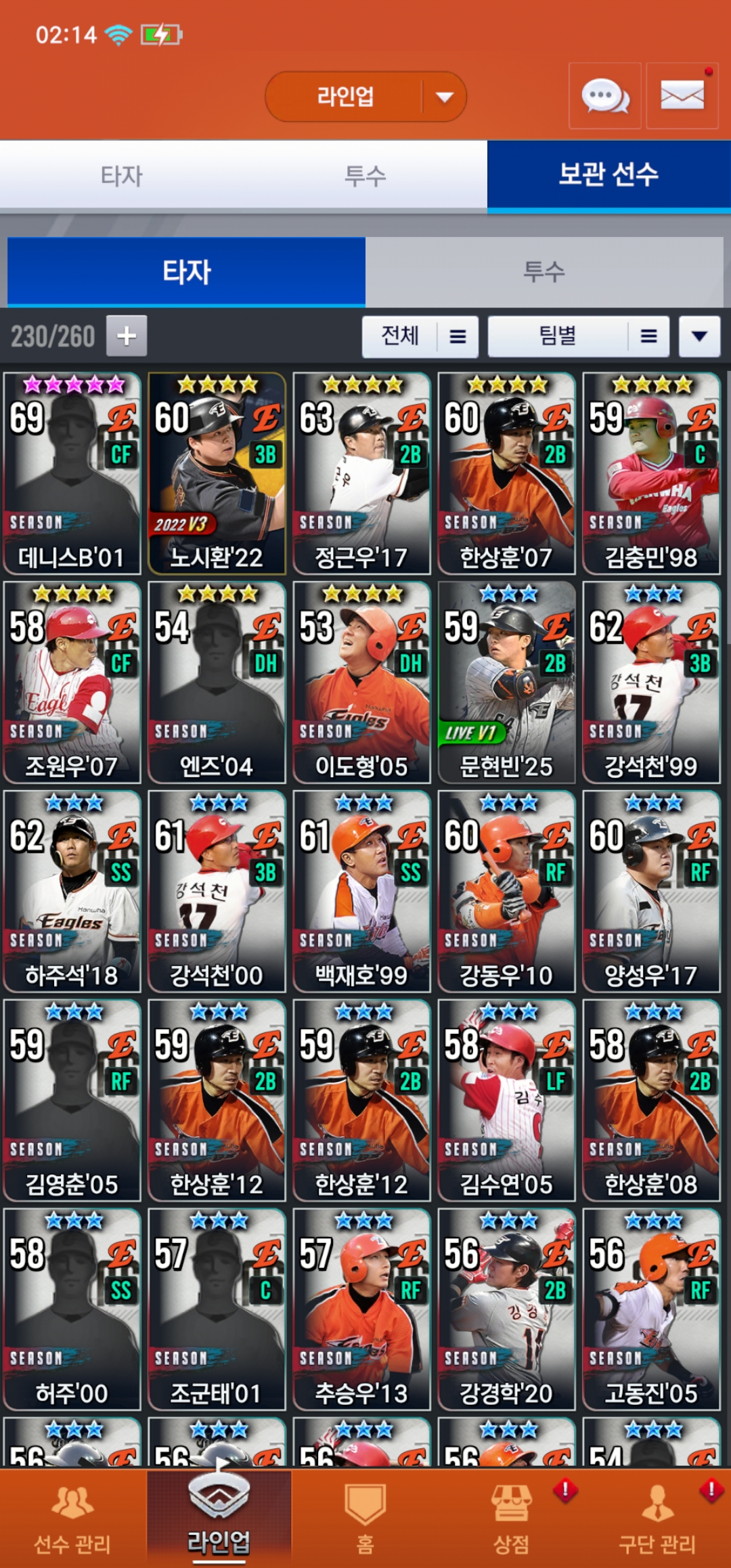Open player card 노시환'22
The width and height of the screenshot is (731, 1568).
(x=217, y=473)
